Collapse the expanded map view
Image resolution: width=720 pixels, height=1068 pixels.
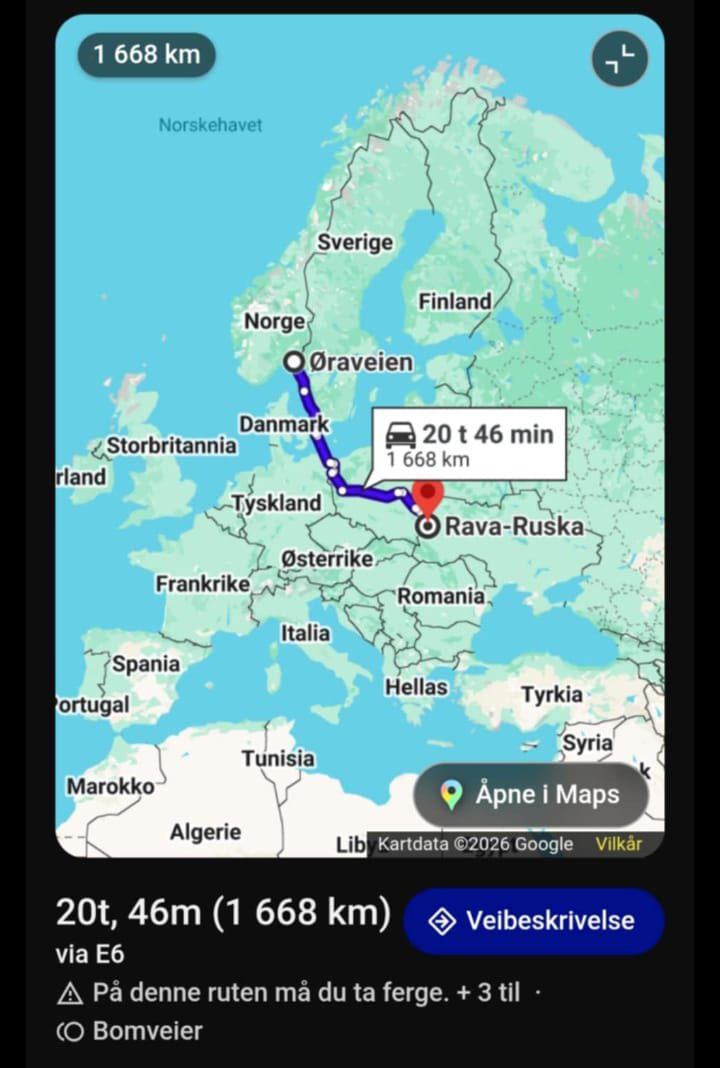coord(620,60)
